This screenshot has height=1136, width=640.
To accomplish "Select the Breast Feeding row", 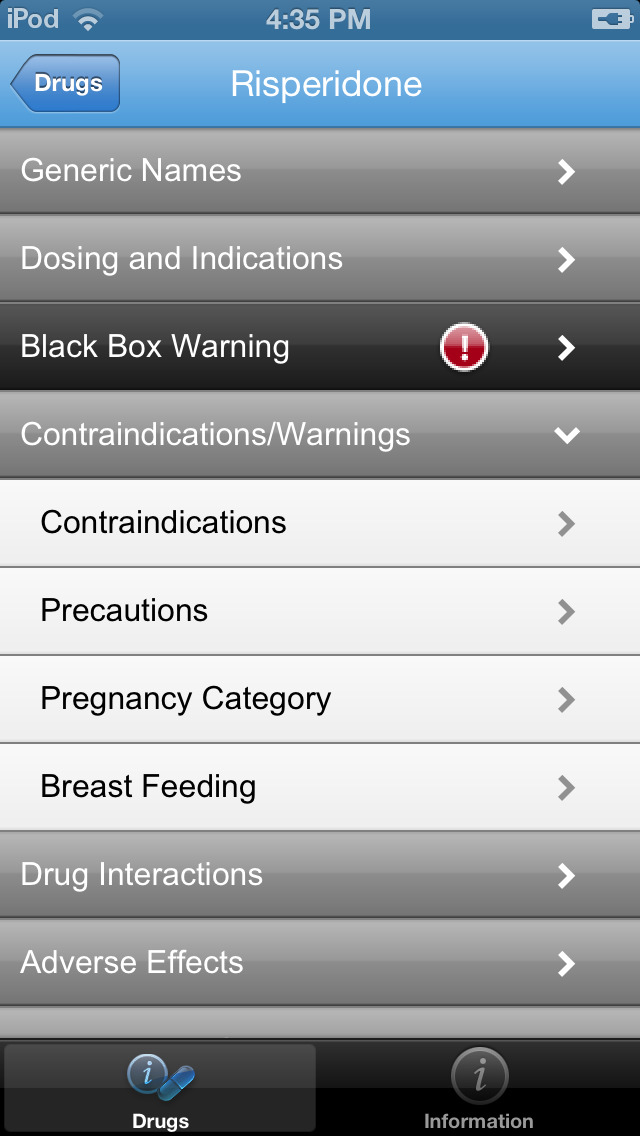I will (320, 787).
